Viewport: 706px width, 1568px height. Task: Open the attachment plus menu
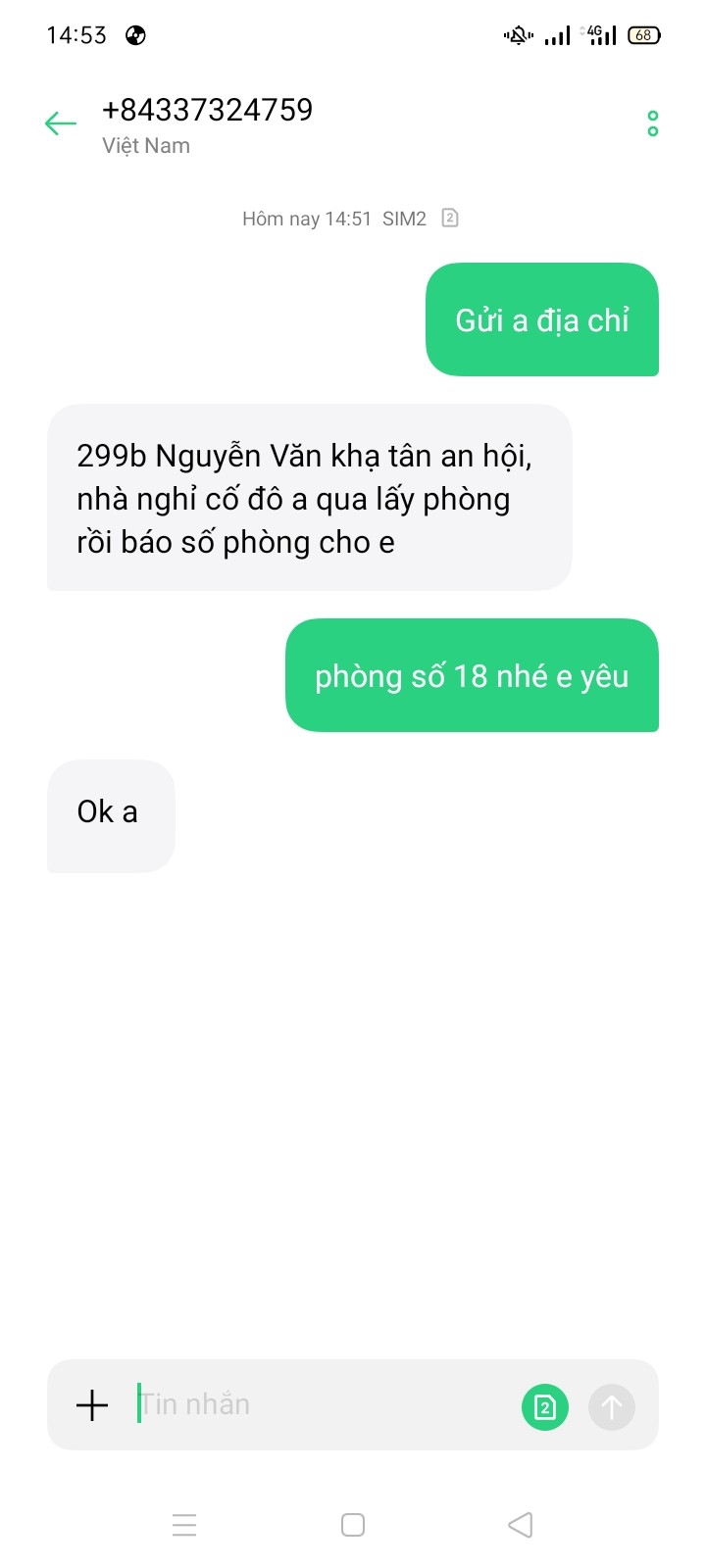(92, 1405)
